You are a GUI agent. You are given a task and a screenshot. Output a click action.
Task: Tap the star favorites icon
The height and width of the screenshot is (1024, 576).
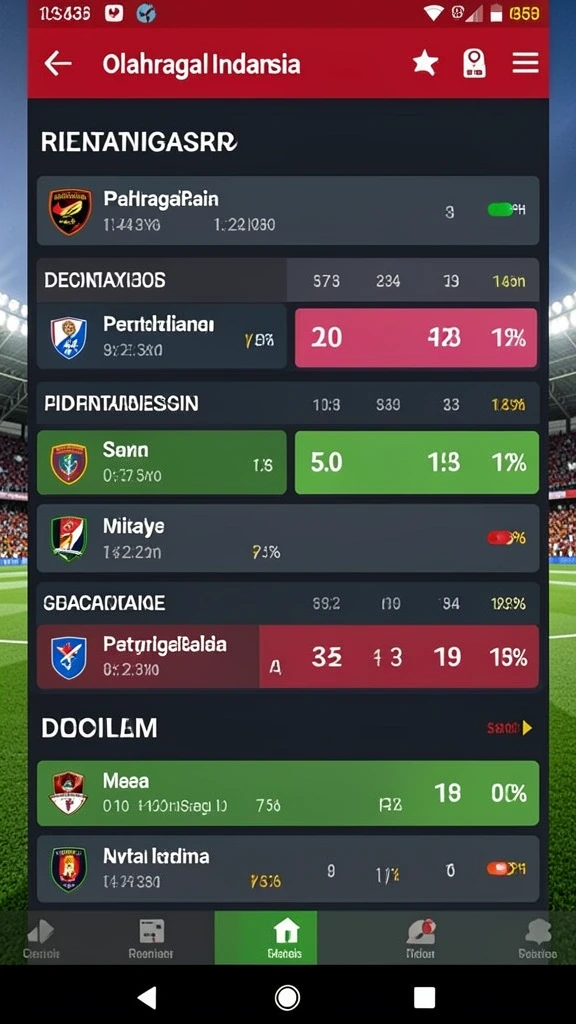pyautogui.click(x=425, y=63)
